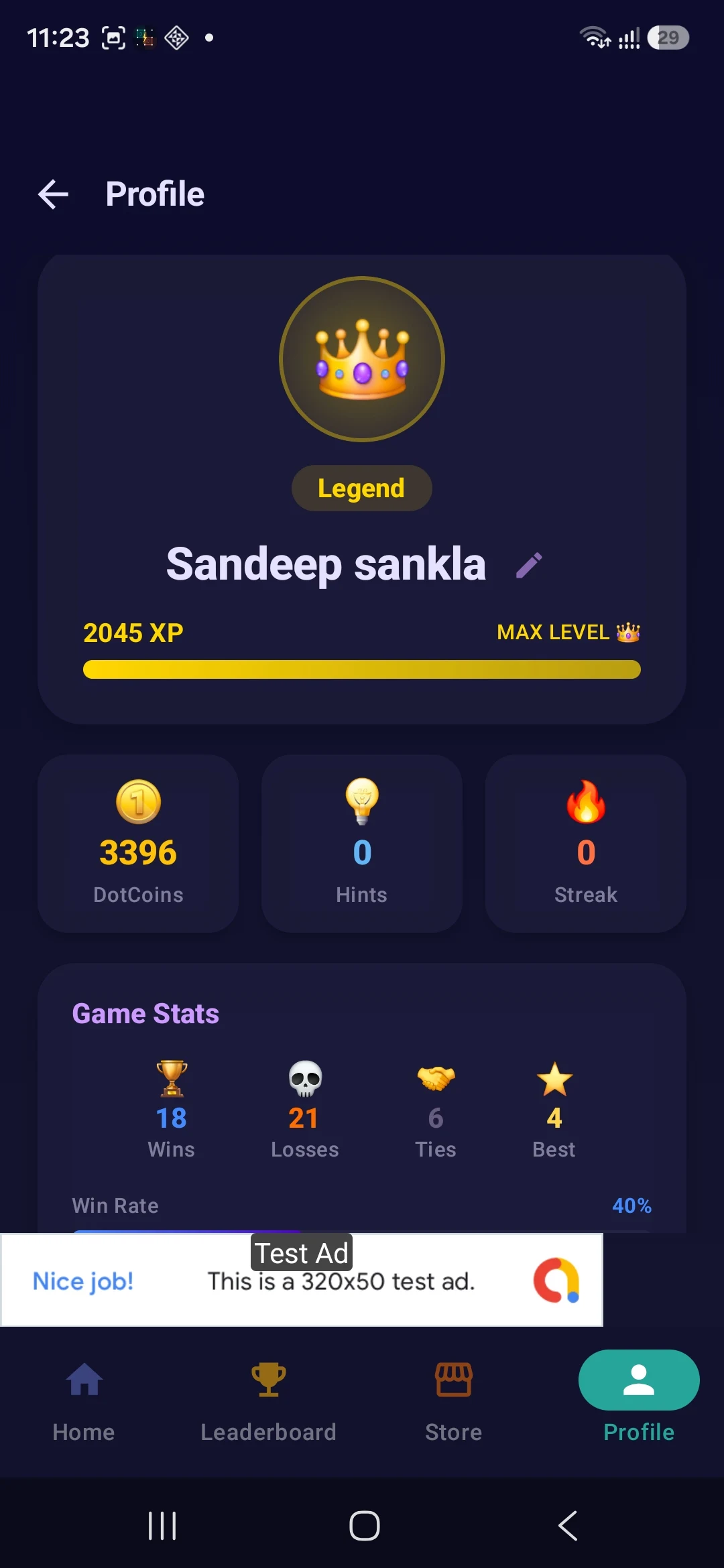Viewport: 724px width, 1568px height.
Task: Tap the system back button
Action: point(568,1526)
